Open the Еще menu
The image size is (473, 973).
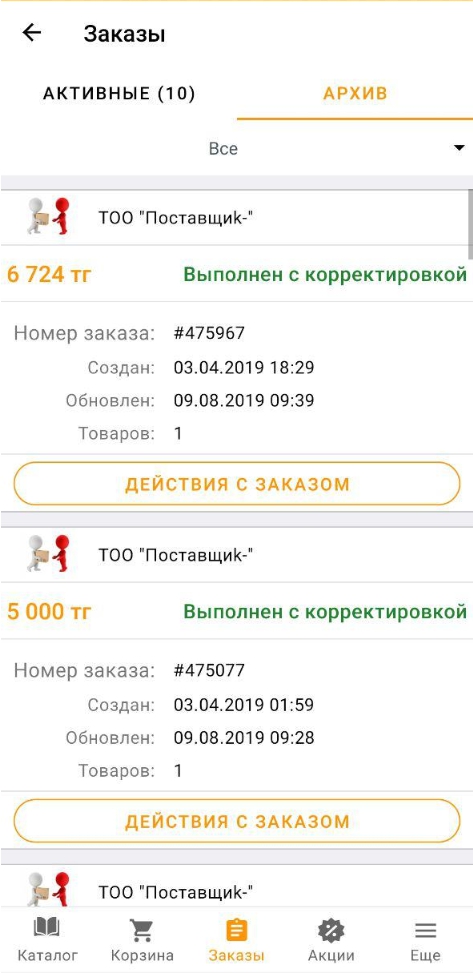pos(426,939)
